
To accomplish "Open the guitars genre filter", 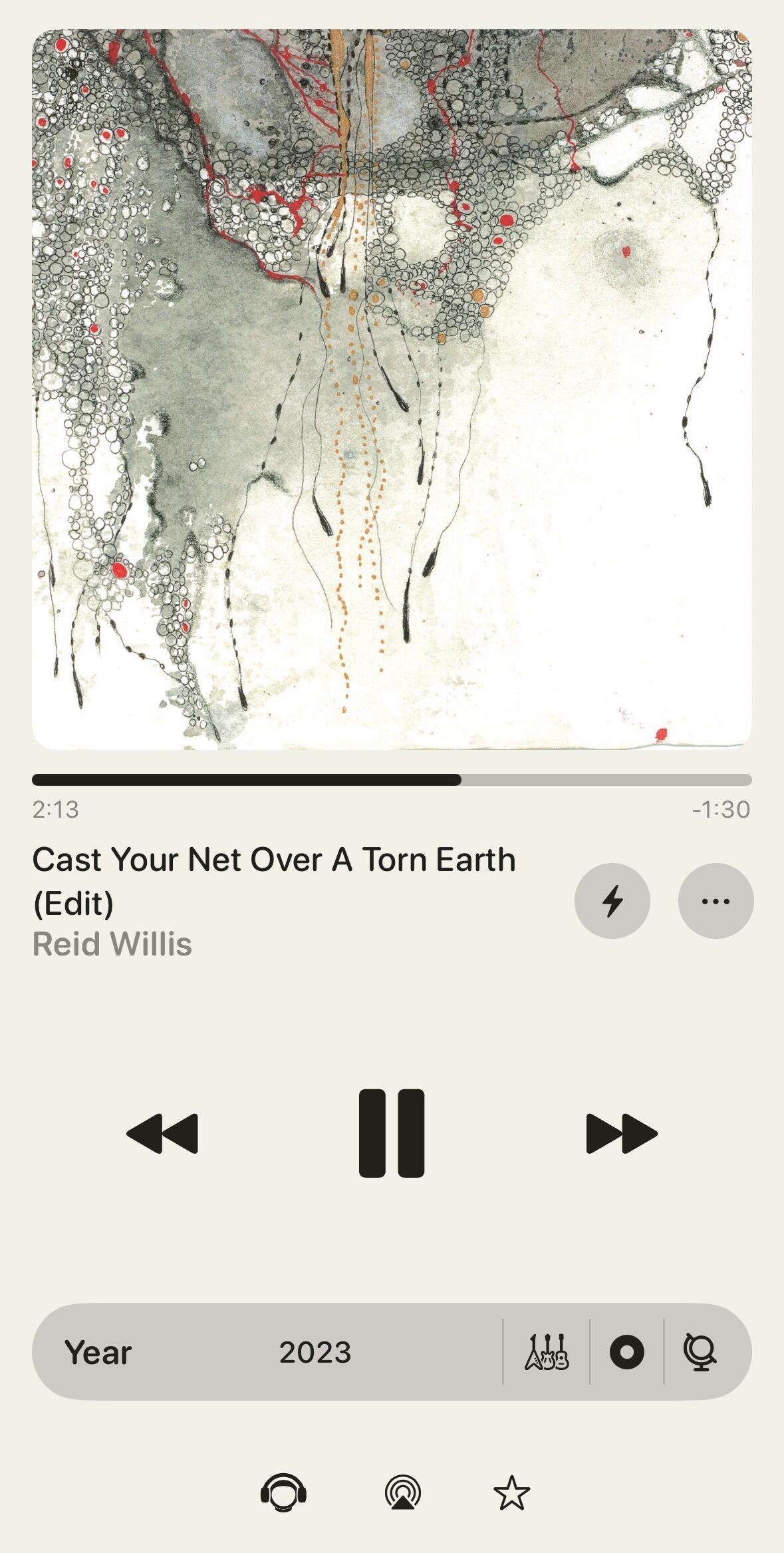I will tap(547, 1351).
